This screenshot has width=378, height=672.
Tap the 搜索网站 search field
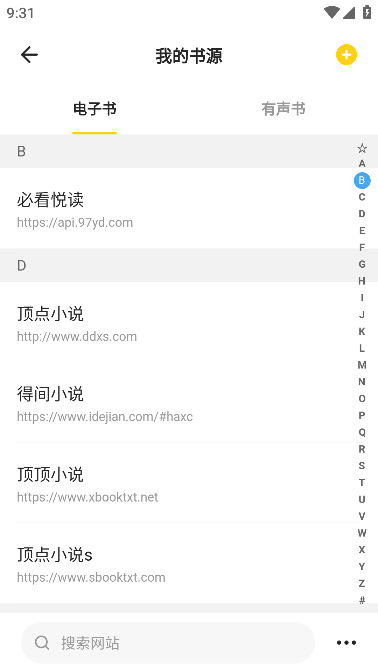pyautogui.click(x=168, y=643)
